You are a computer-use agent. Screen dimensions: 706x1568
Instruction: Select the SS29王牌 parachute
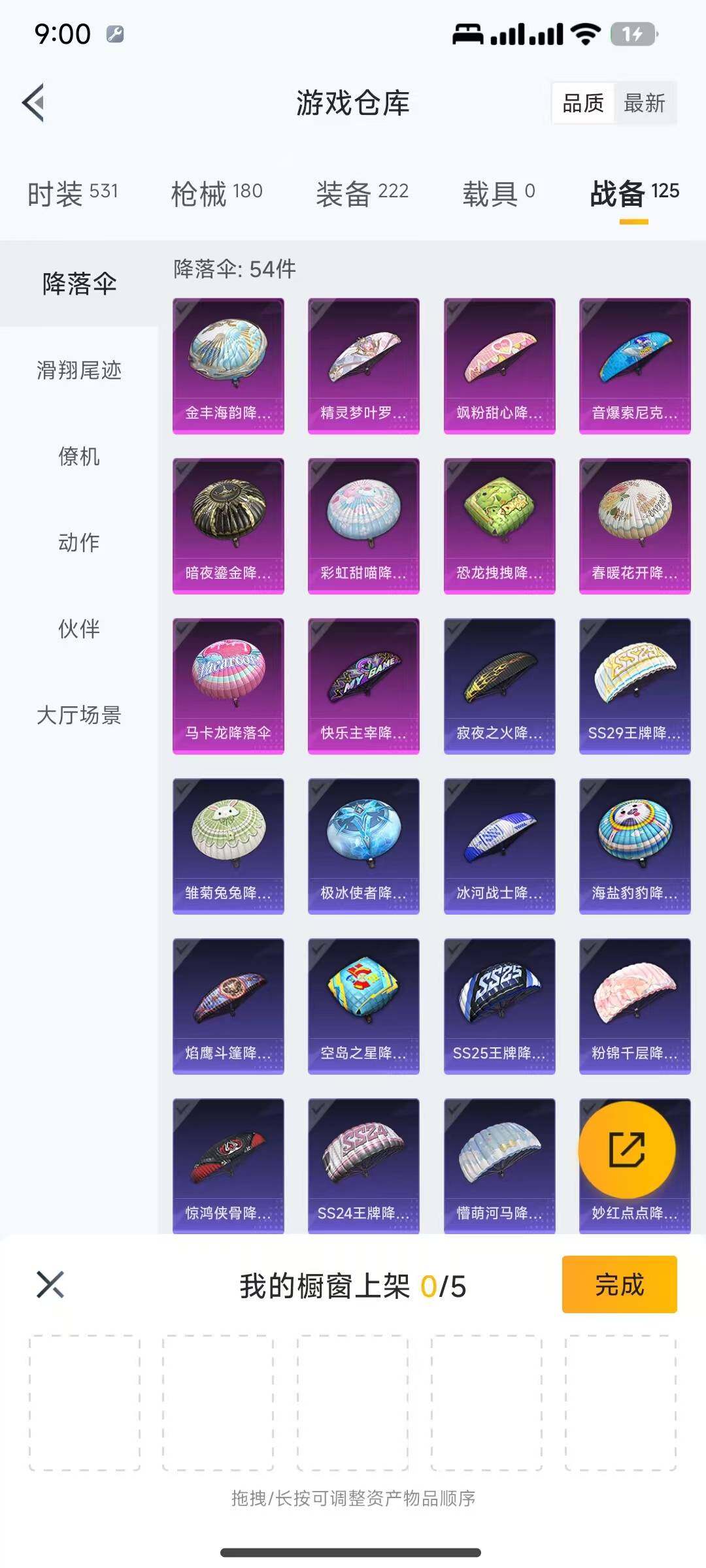[x=634, y=685]
